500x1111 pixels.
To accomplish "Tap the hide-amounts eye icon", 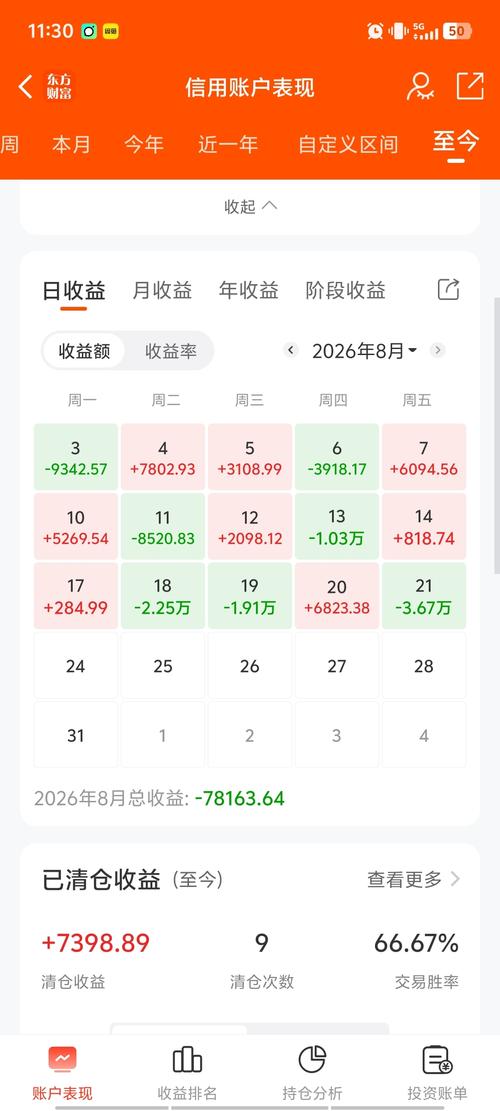I will (420, 86).
